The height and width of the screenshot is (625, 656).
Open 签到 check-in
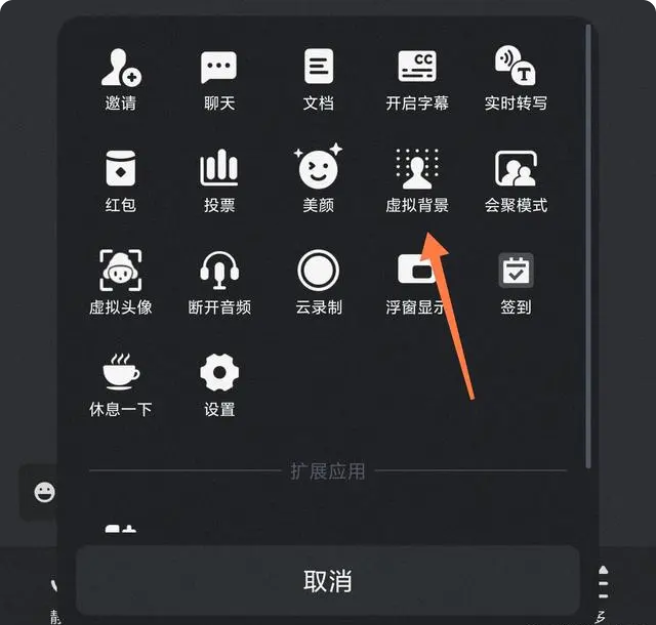click(x=516, y=281)
